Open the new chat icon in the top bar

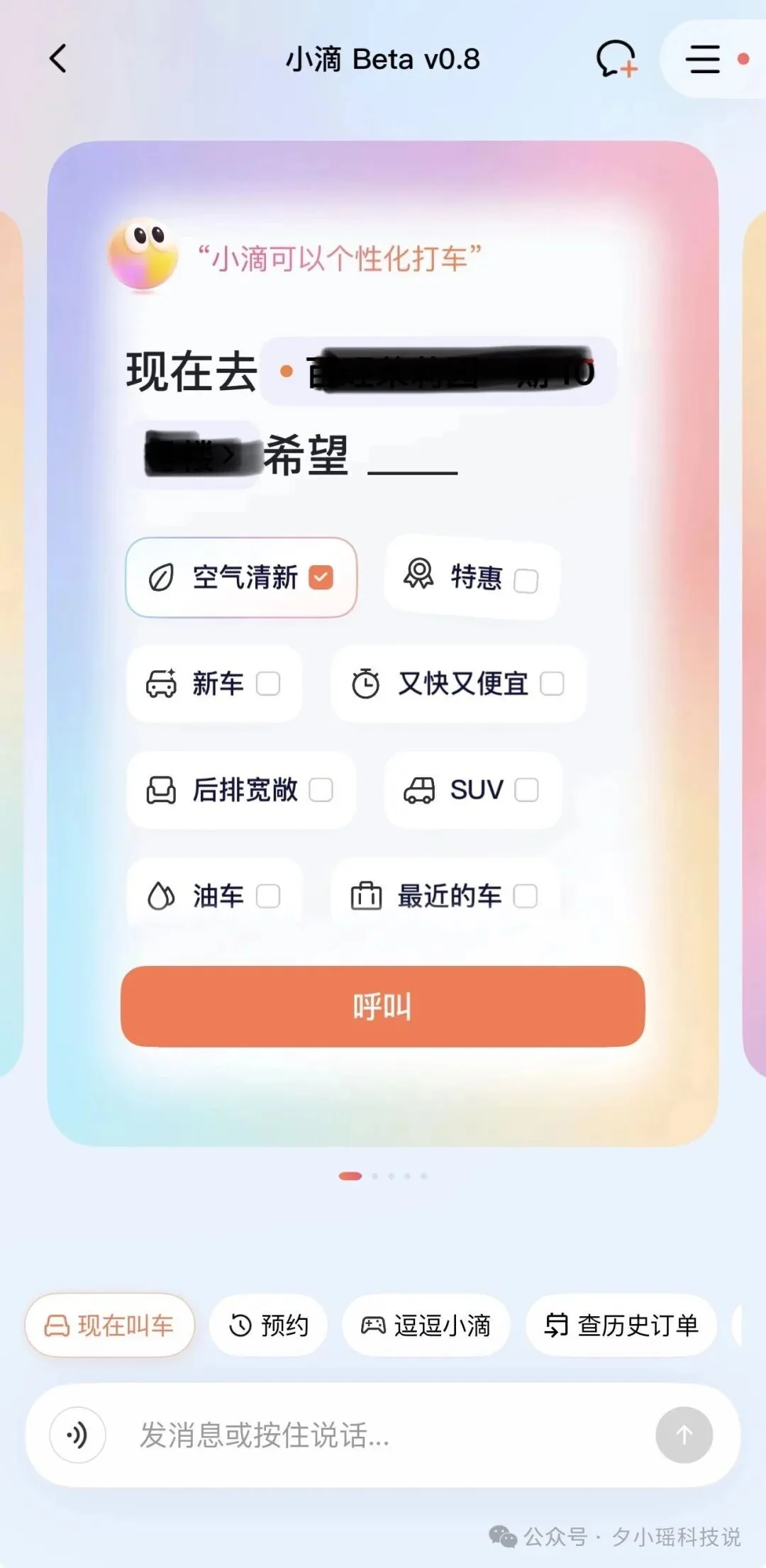[x=616, y=60]
